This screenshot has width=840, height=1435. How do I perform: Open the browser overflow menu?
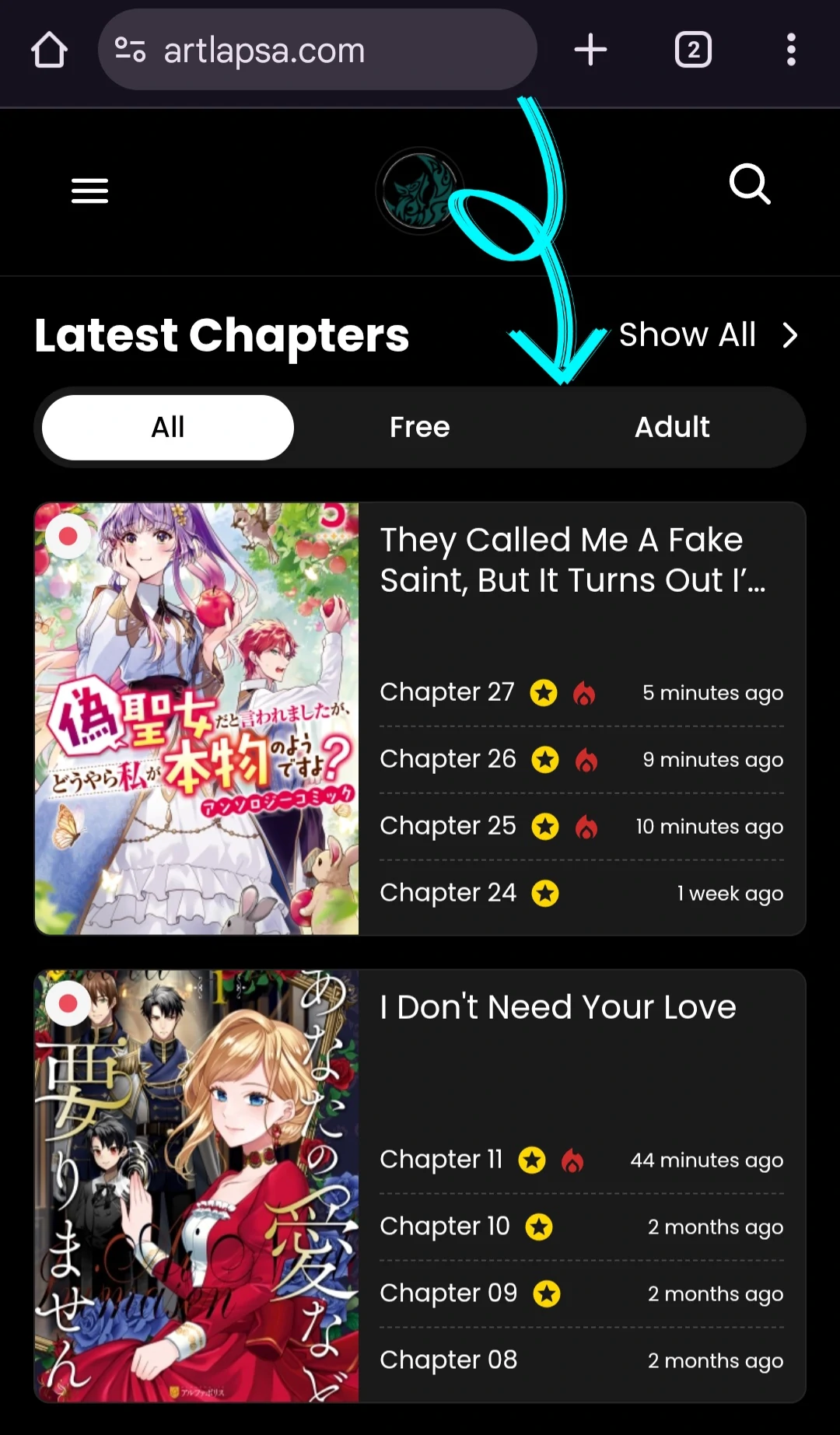click(790, 51)
